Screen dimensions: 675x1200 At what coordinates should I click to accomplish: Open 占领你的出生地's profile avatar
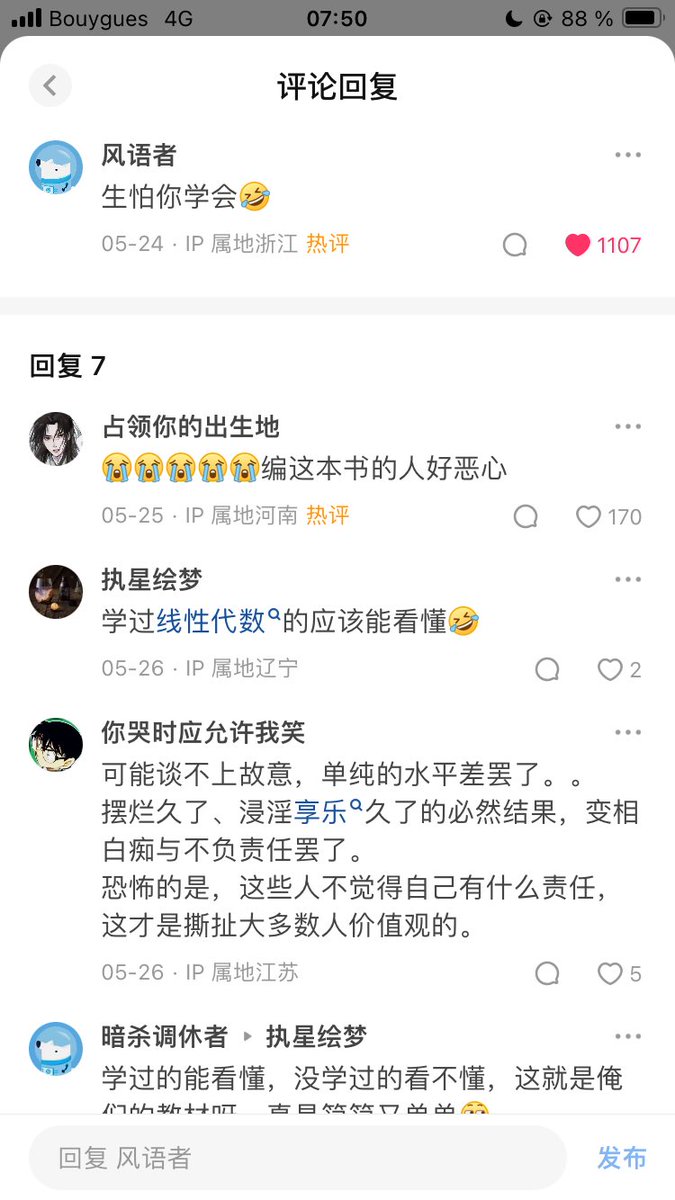(x=55, y=438)
